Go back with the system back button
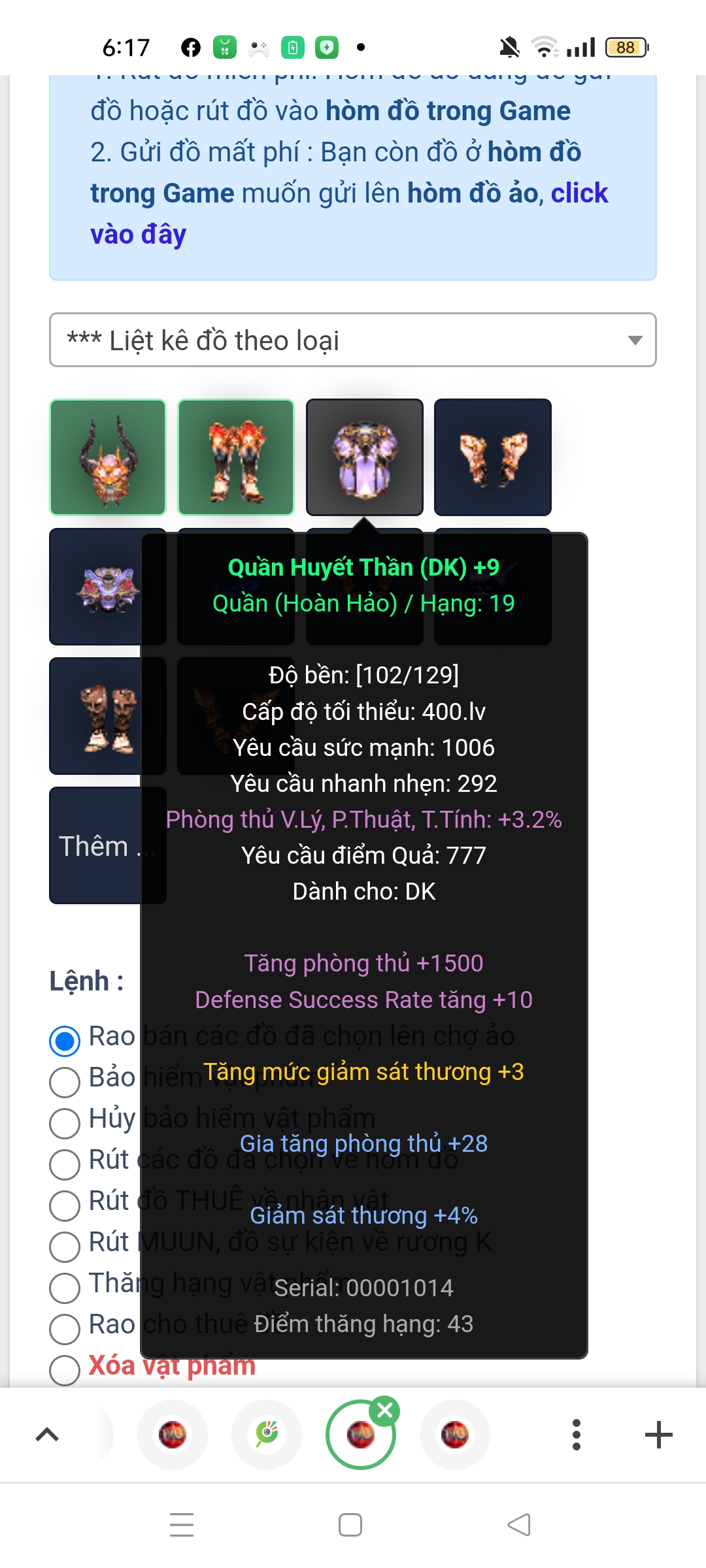 pos(519,1525)
